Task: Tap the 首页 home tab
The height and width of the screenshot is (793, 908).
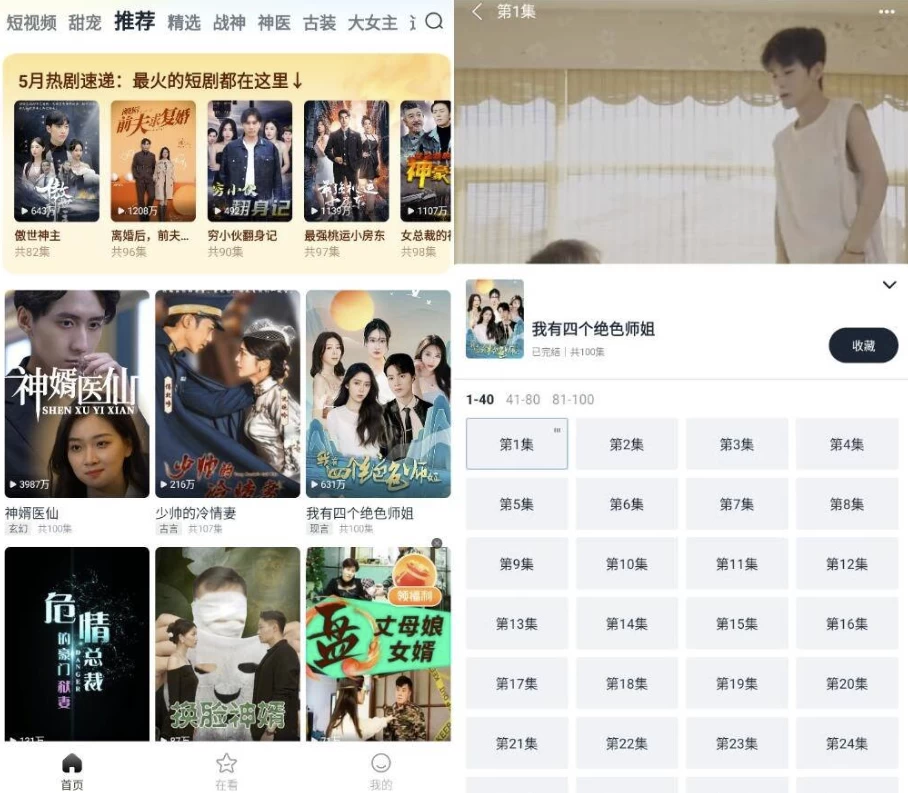Action: coord(72,771)
